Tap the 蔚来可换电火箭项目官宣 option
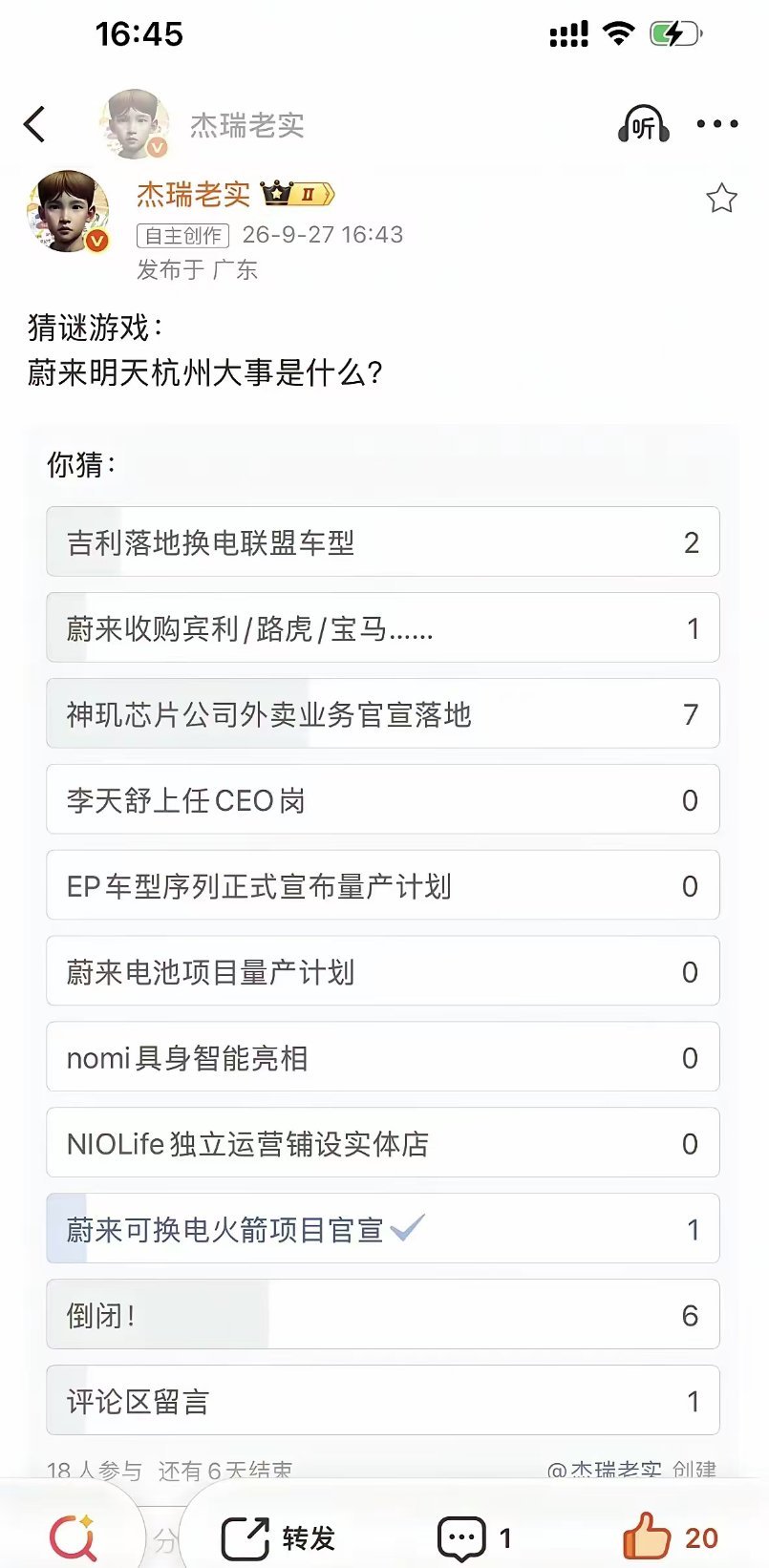 [x=383, y=1229]
